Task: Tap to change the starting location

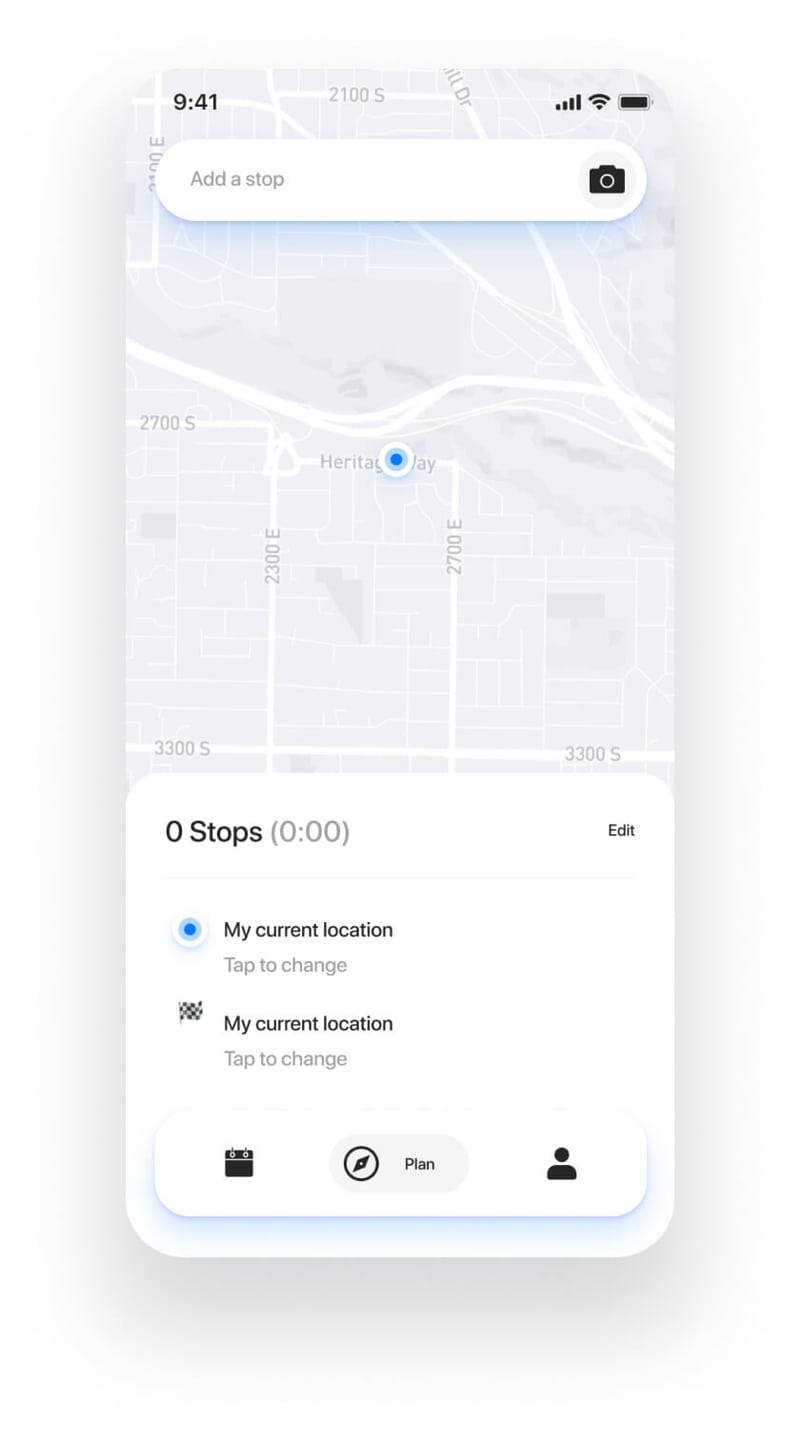Action: click(x=285, y=964)
